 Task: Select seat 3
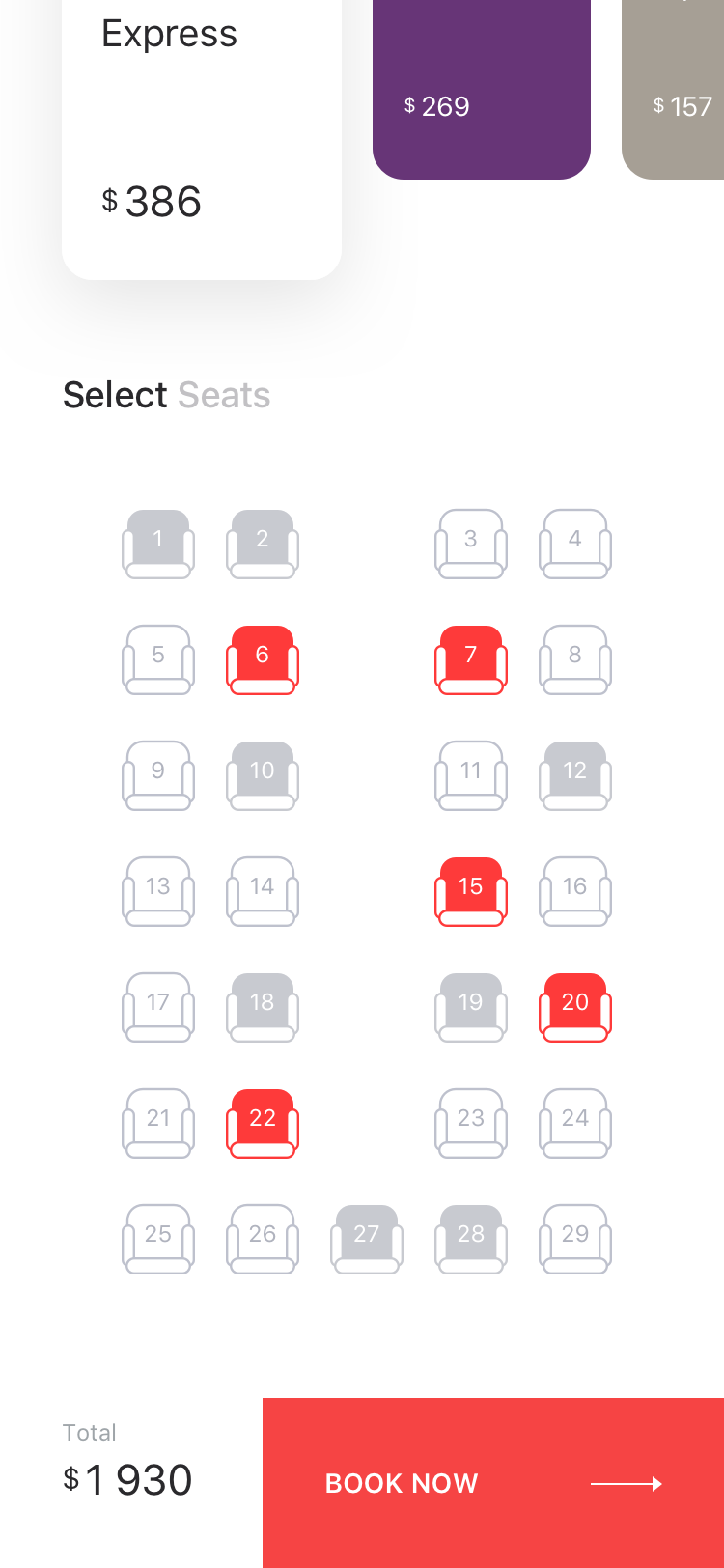[471, 544]
